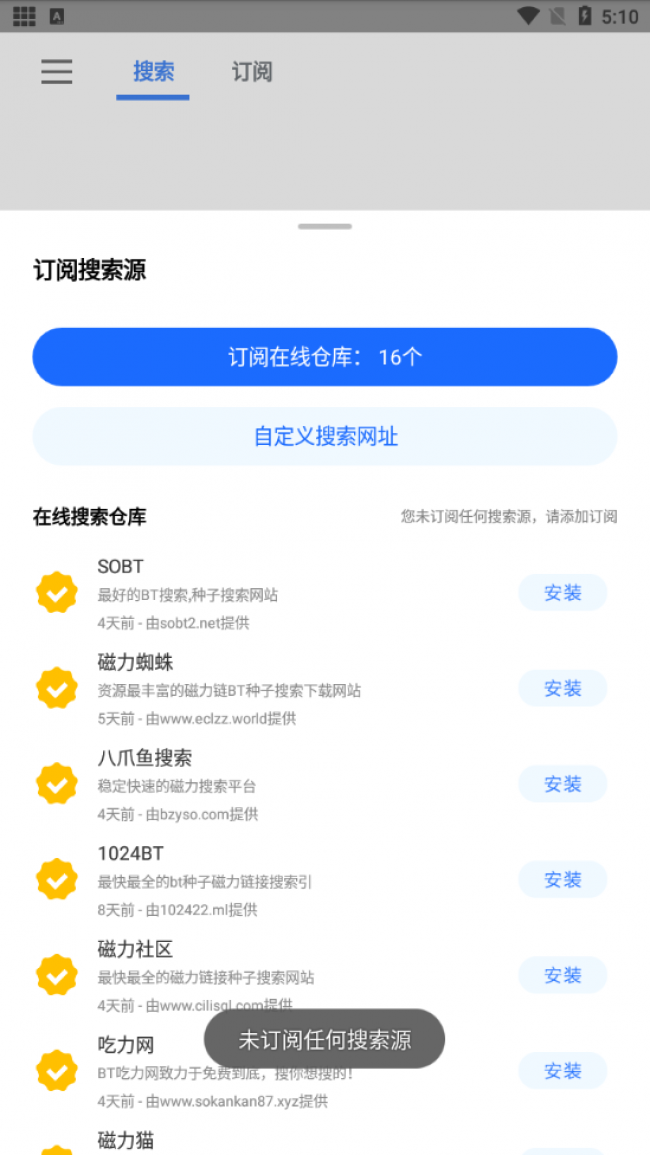
Task: Install the 吃力网 search source
Action: [x=563, y=1071]
